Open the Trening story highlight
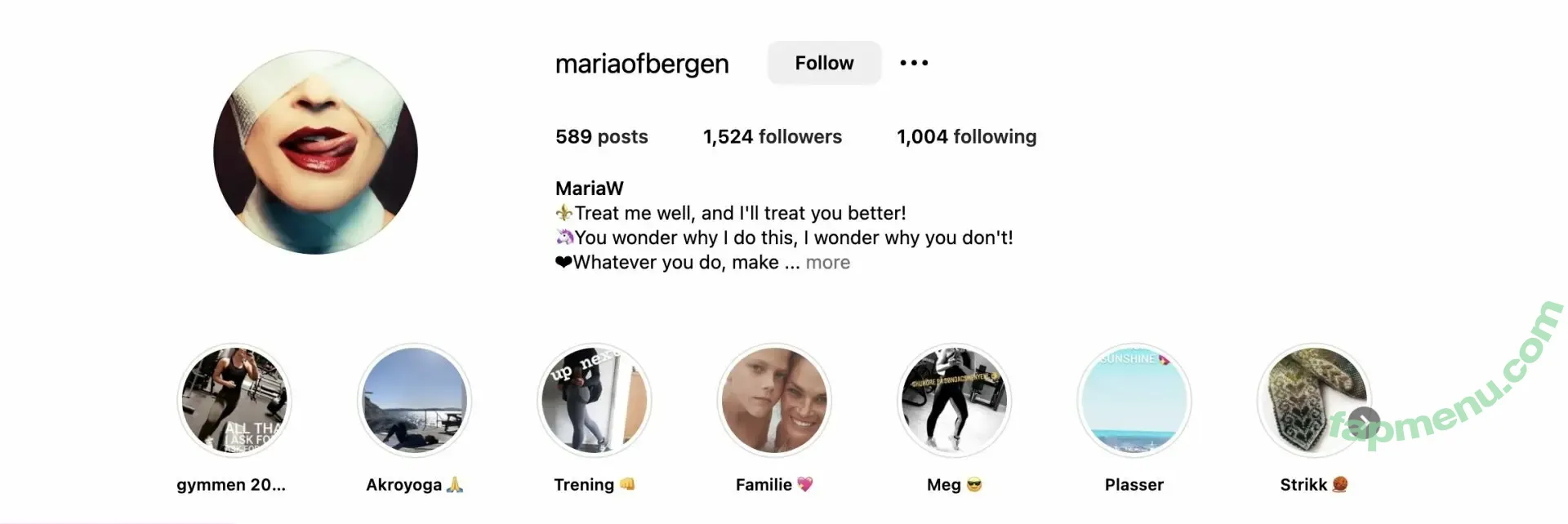The width and height of the screenshot is (1568, 524). pyautogui.click(x=594, y=400)
